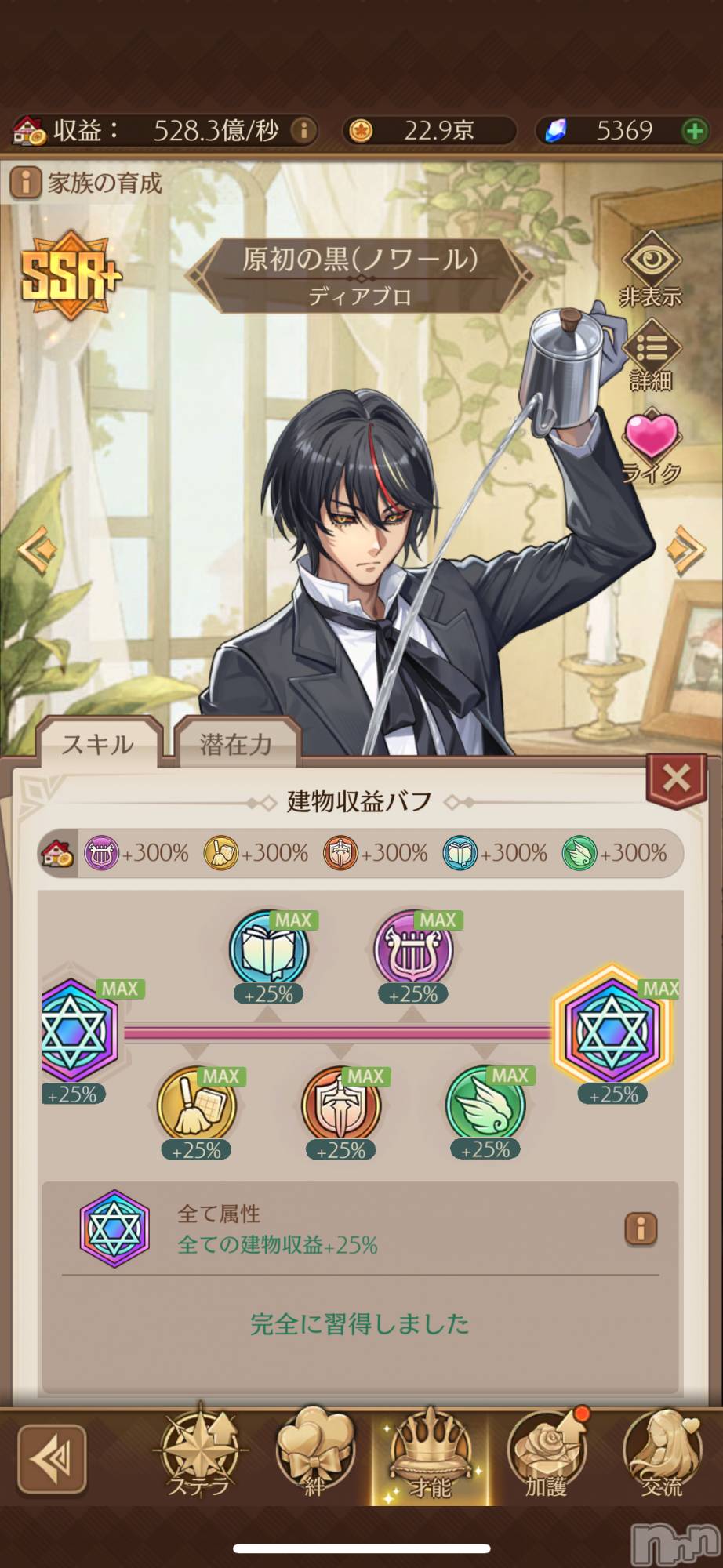Go to the previous family member
The height and width of the screenshot is (1568, 723).
pyautogui.click(x=37, y=551)
